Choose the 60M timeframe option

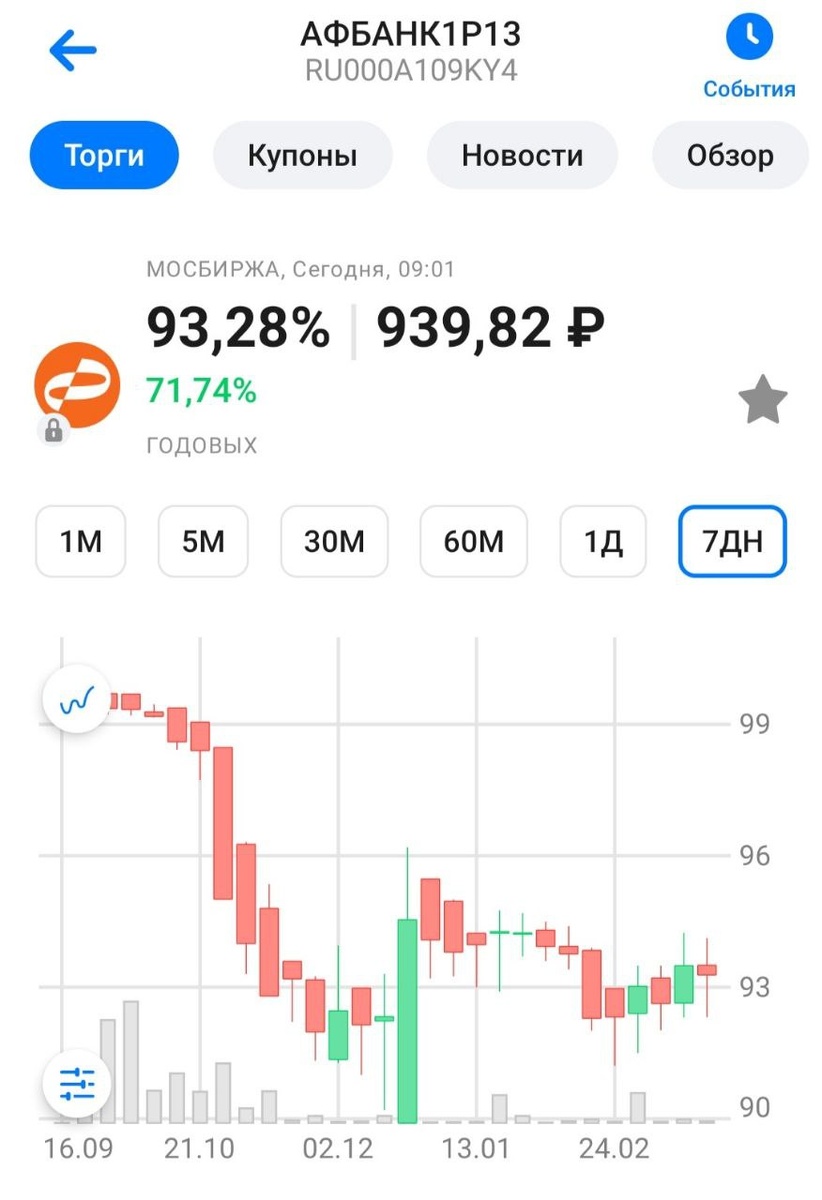click(x=473, y=541)
